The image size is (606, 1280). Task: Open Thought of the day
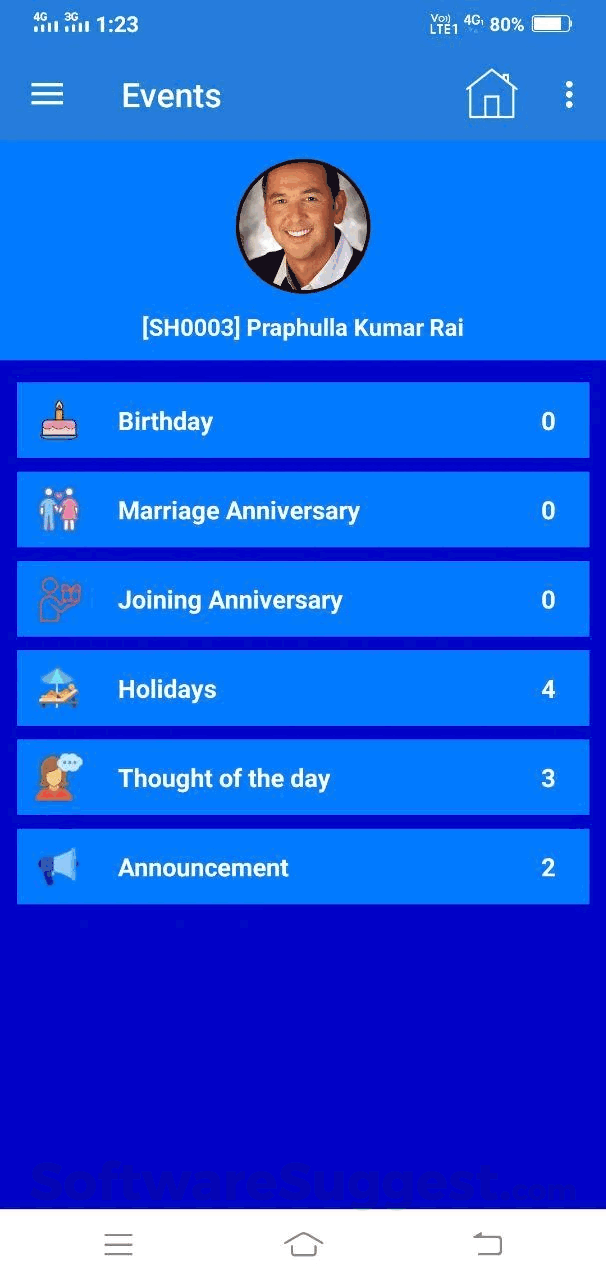pos(303,778)
